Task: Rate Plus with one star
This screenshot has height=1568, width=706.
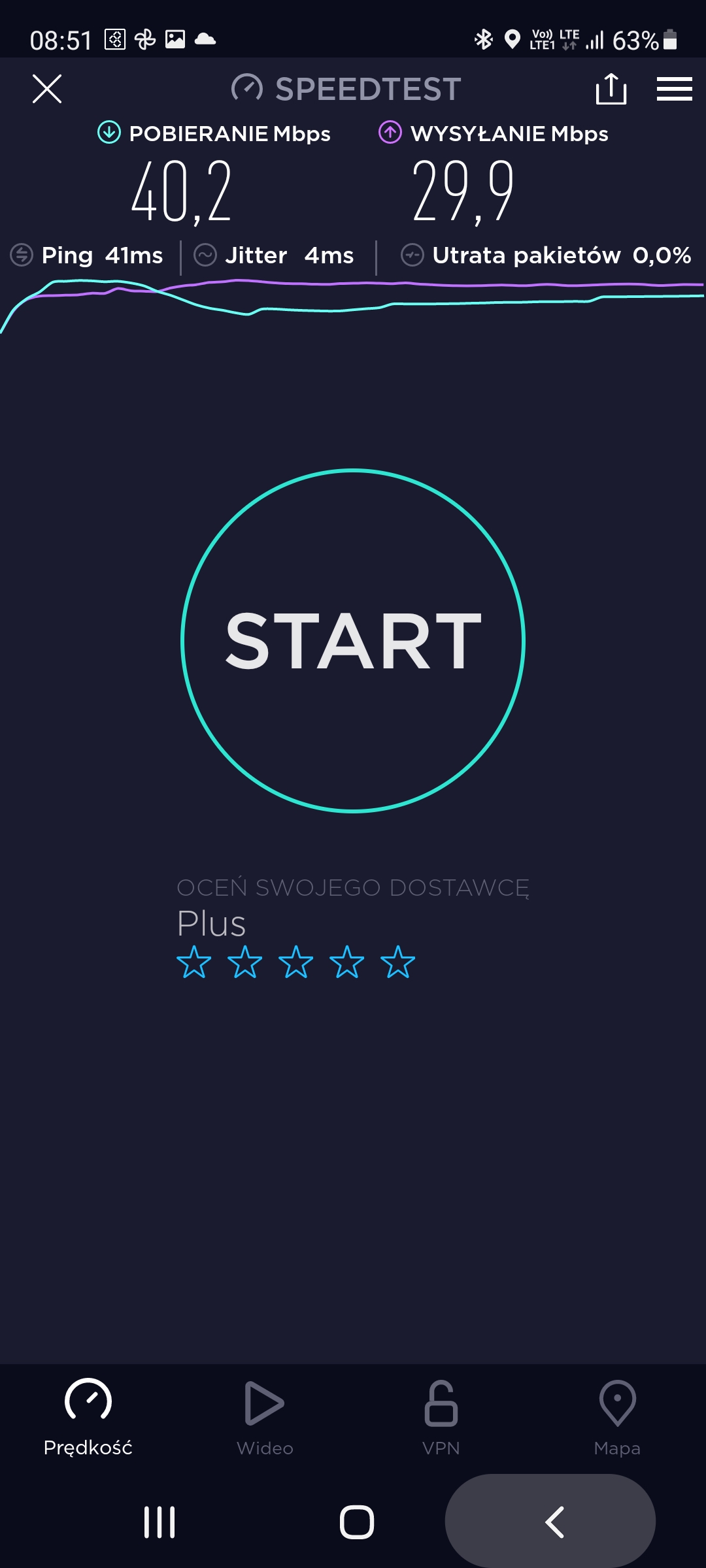Action: pos(194,962)
